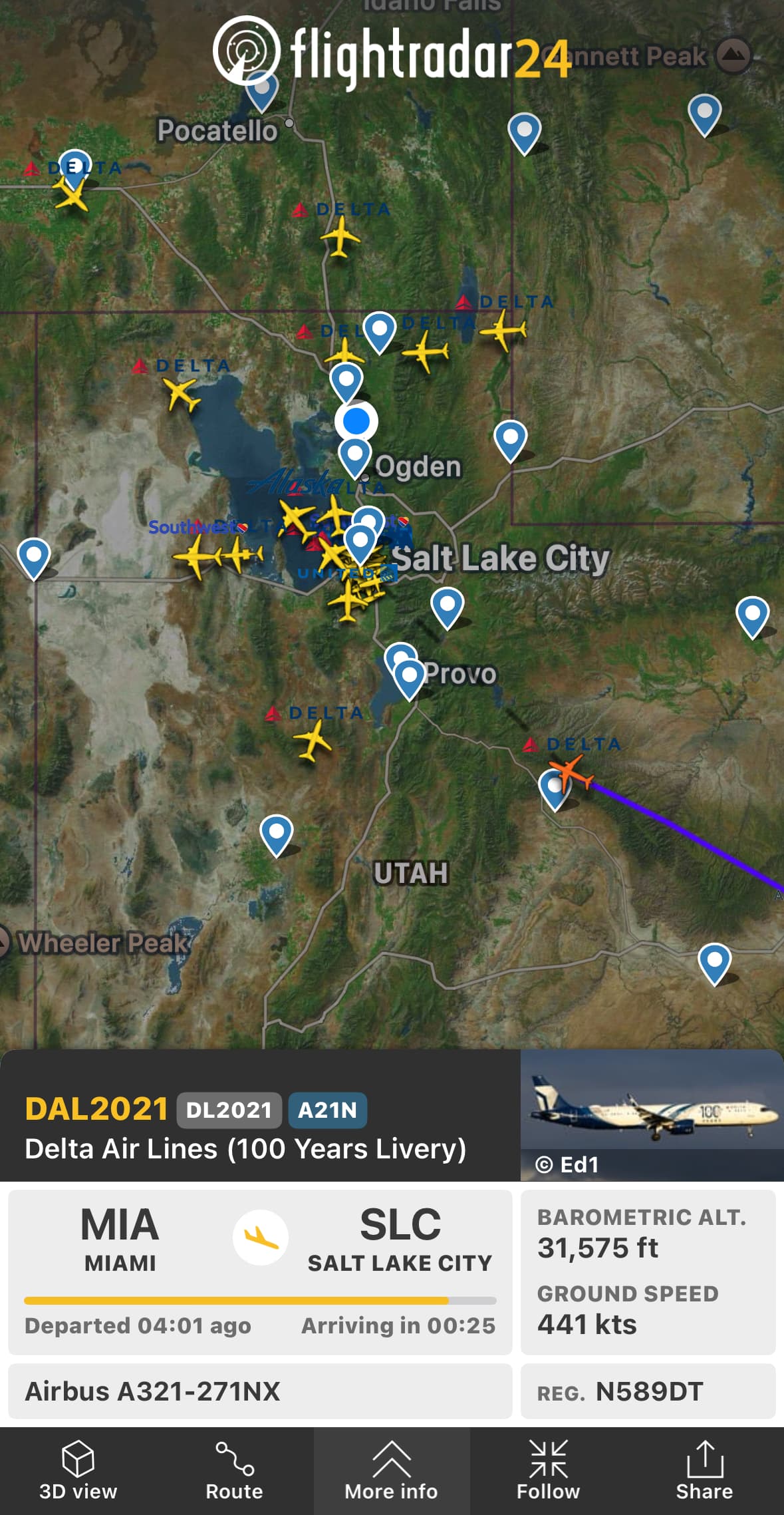Open the MIA to SLC flight progress card
The width and height of the screenshot is (784, 1515).
coord(260,1271)
